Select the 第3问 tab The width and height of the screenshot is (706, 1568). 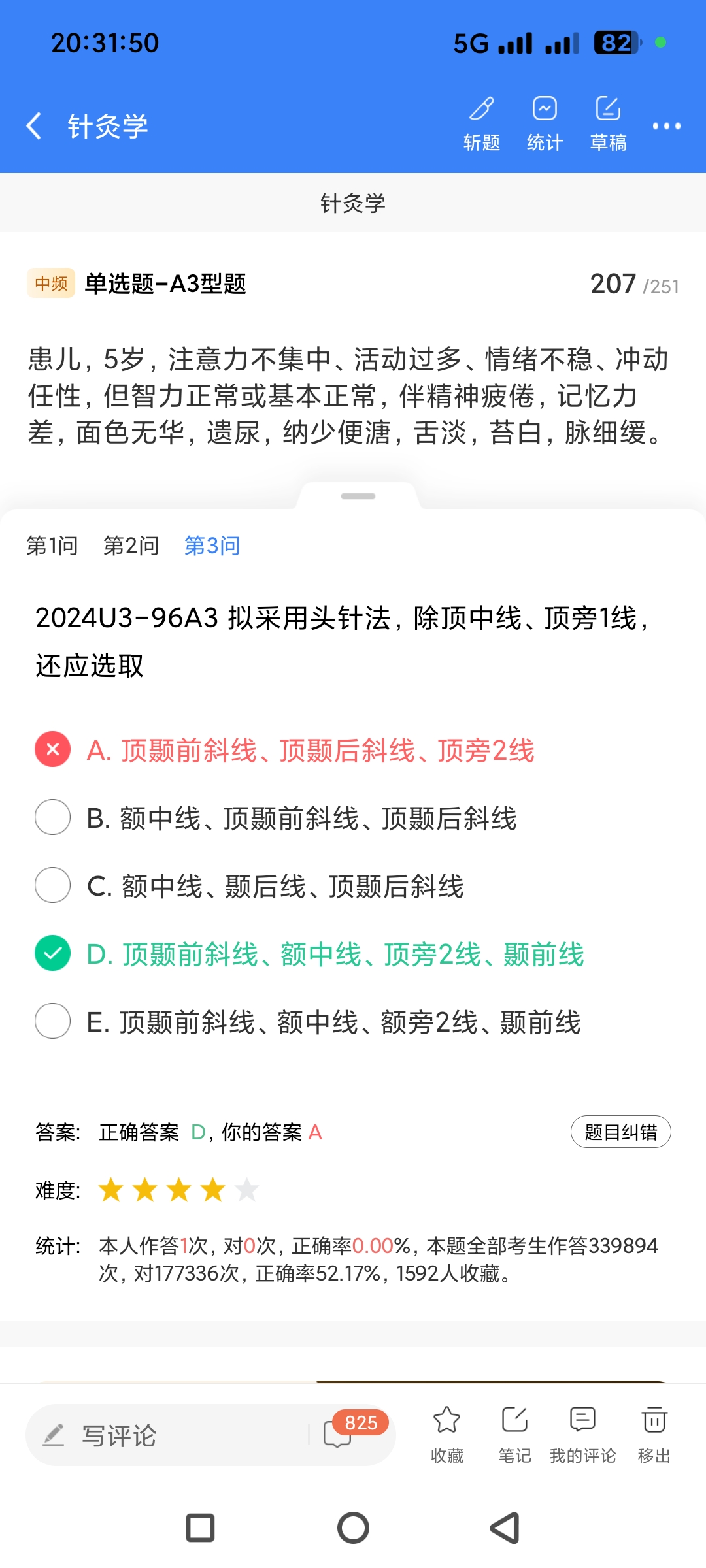coord(212,546)
